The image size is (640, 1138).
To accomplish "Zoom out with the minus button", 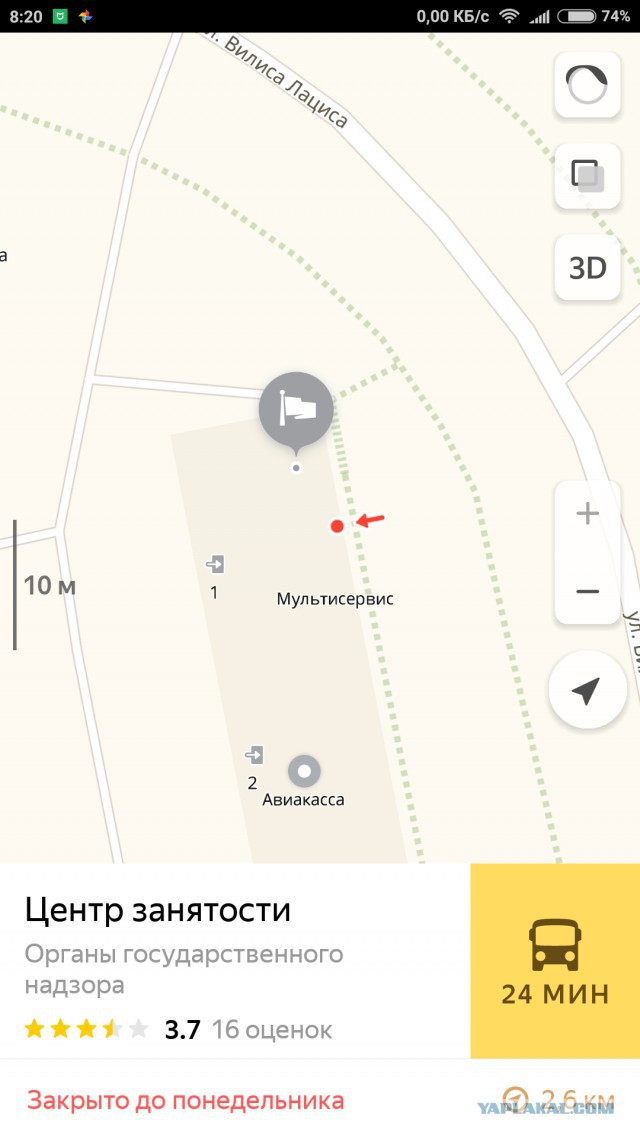I will 587,589.
